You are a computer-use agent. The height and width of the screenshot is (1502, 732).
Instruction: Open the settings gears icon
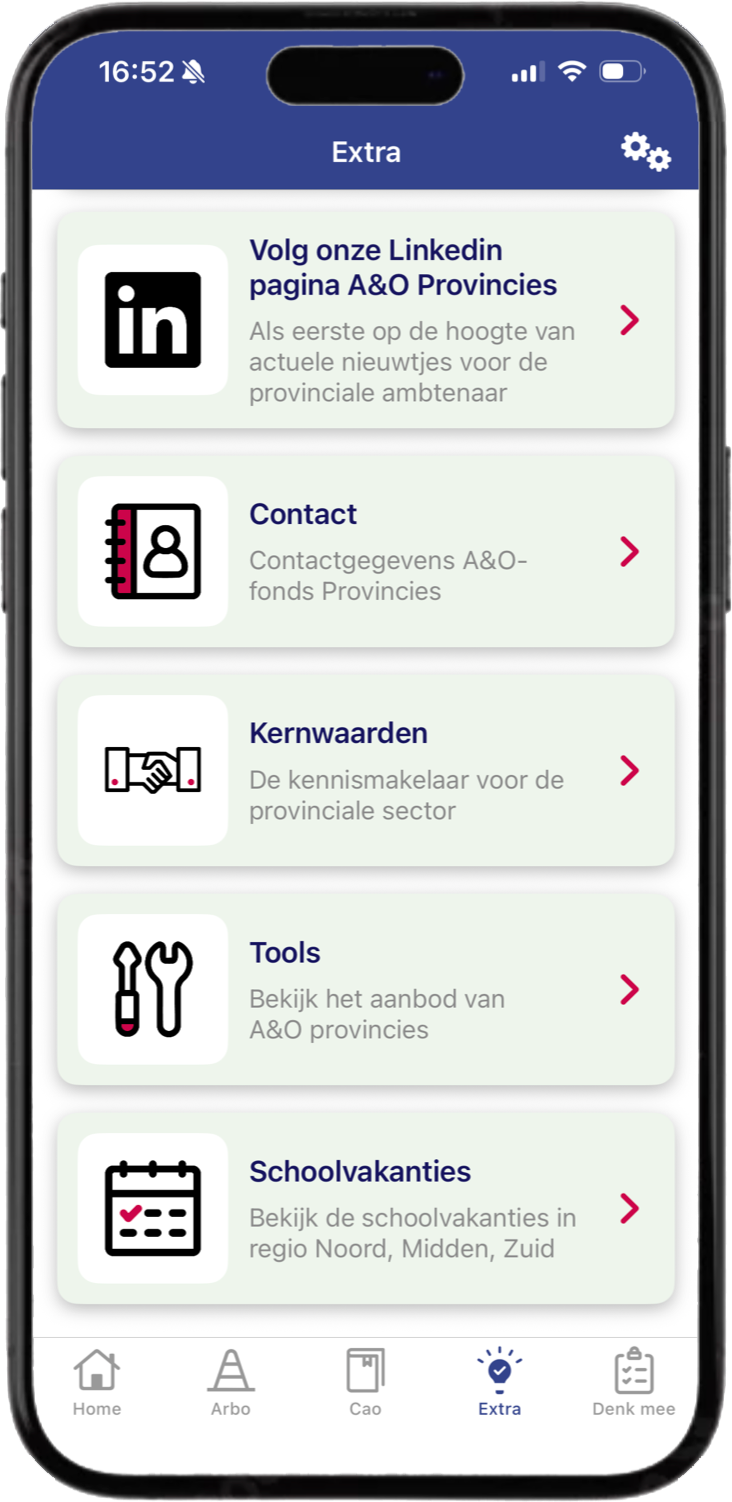(x=645, y=151)
